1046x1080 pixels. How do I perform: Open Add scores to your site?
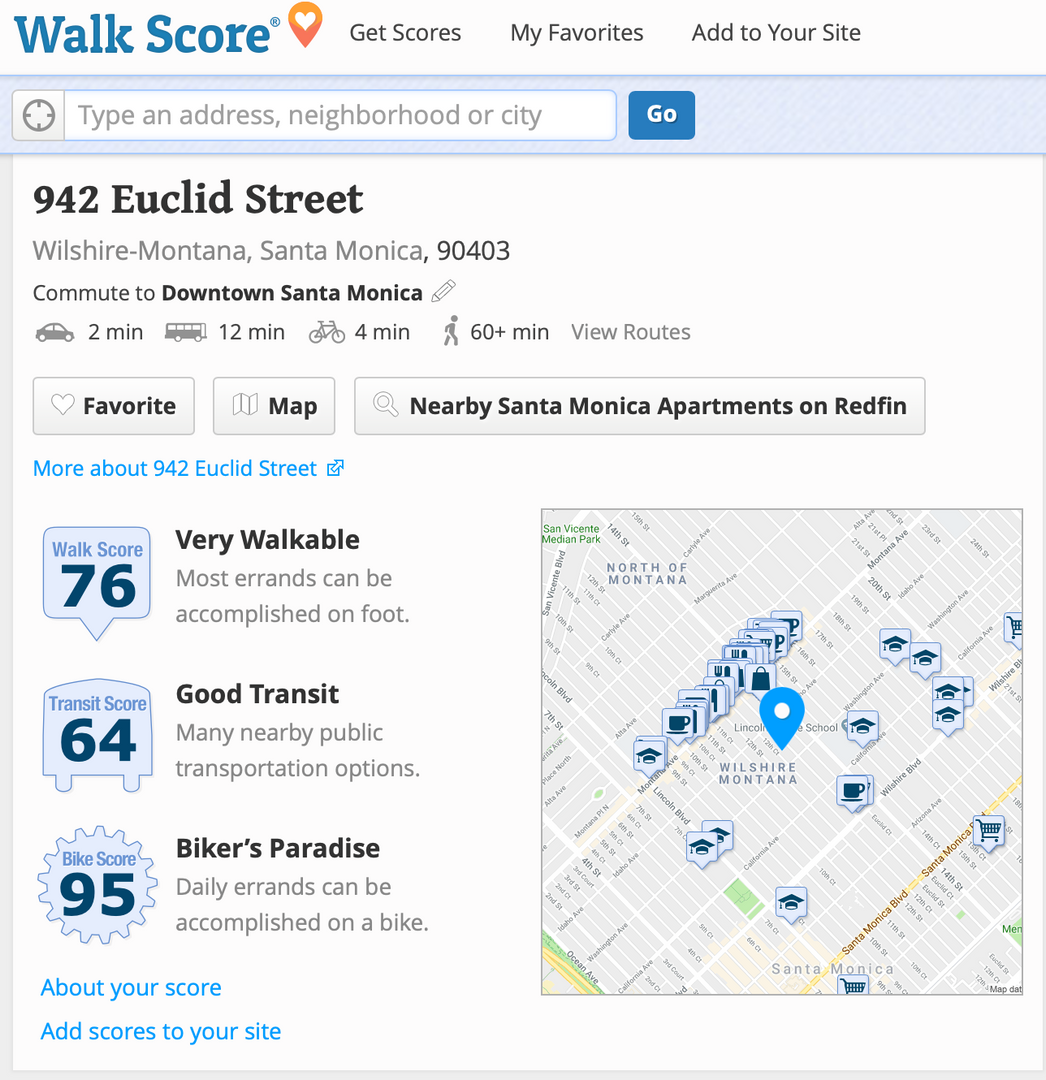[161, 1031]
